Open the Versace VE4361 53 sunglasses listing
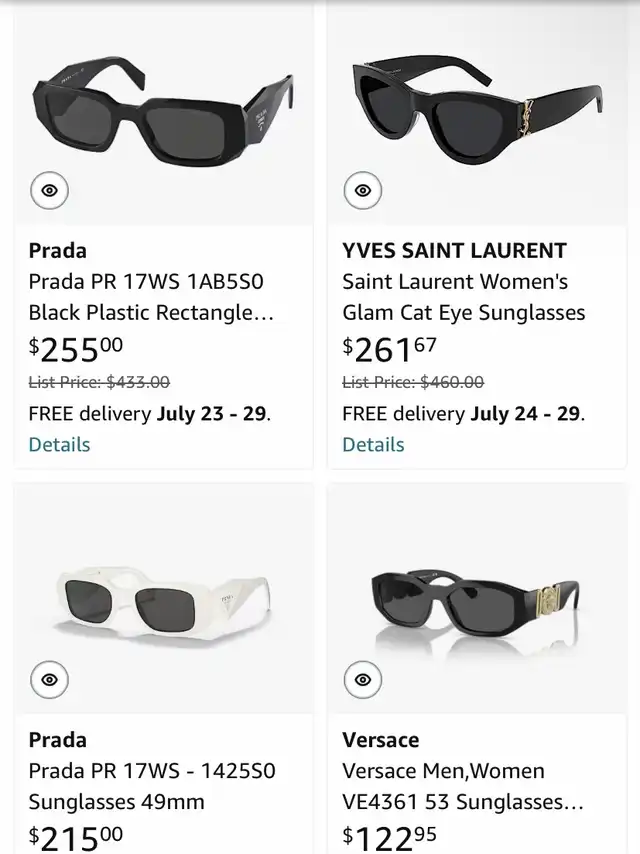Viewport: 640px width, 854px height. coord(463,786)
